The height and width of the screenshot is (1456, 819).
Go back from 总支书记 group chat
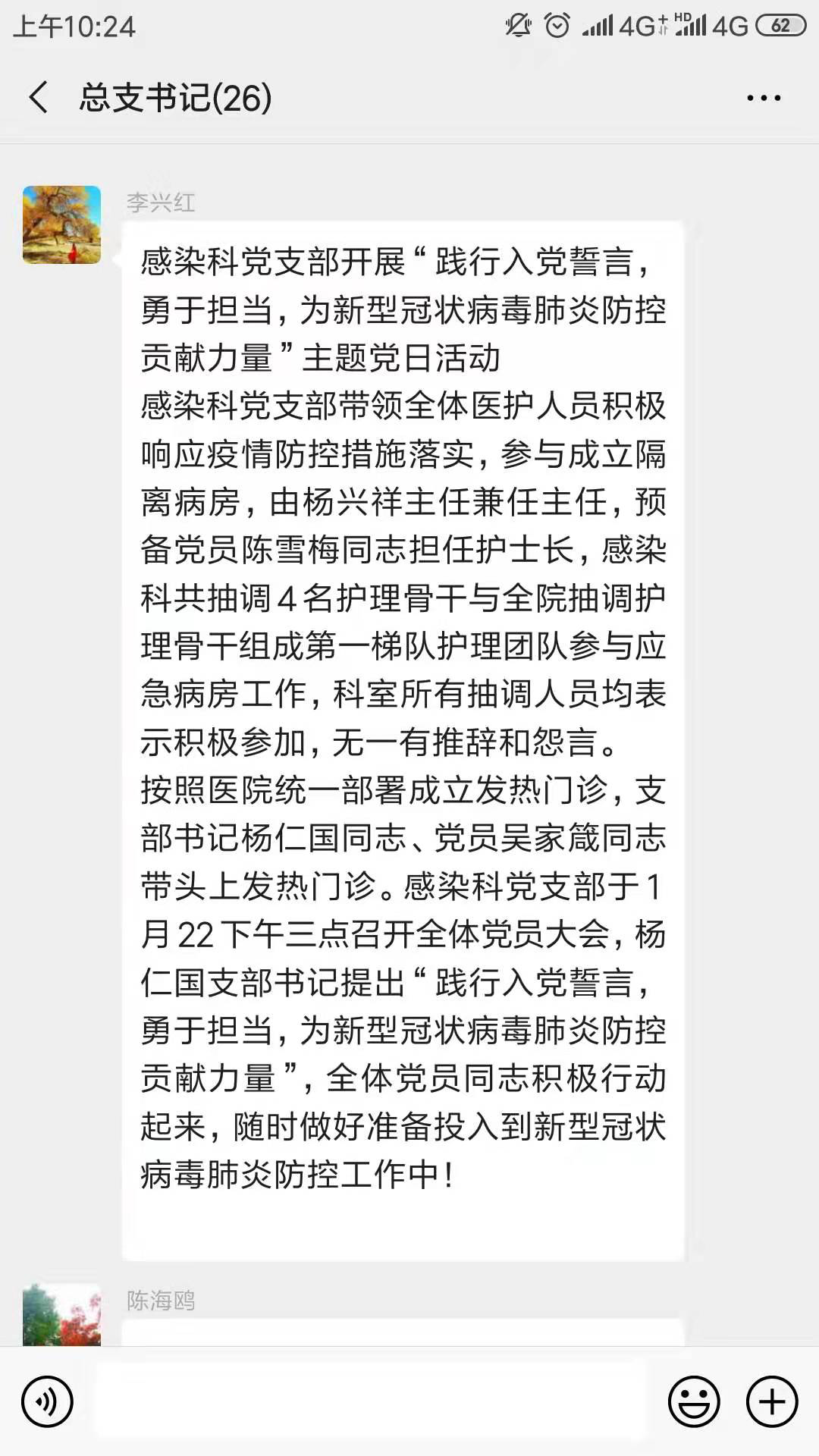[x=39, y=98]
